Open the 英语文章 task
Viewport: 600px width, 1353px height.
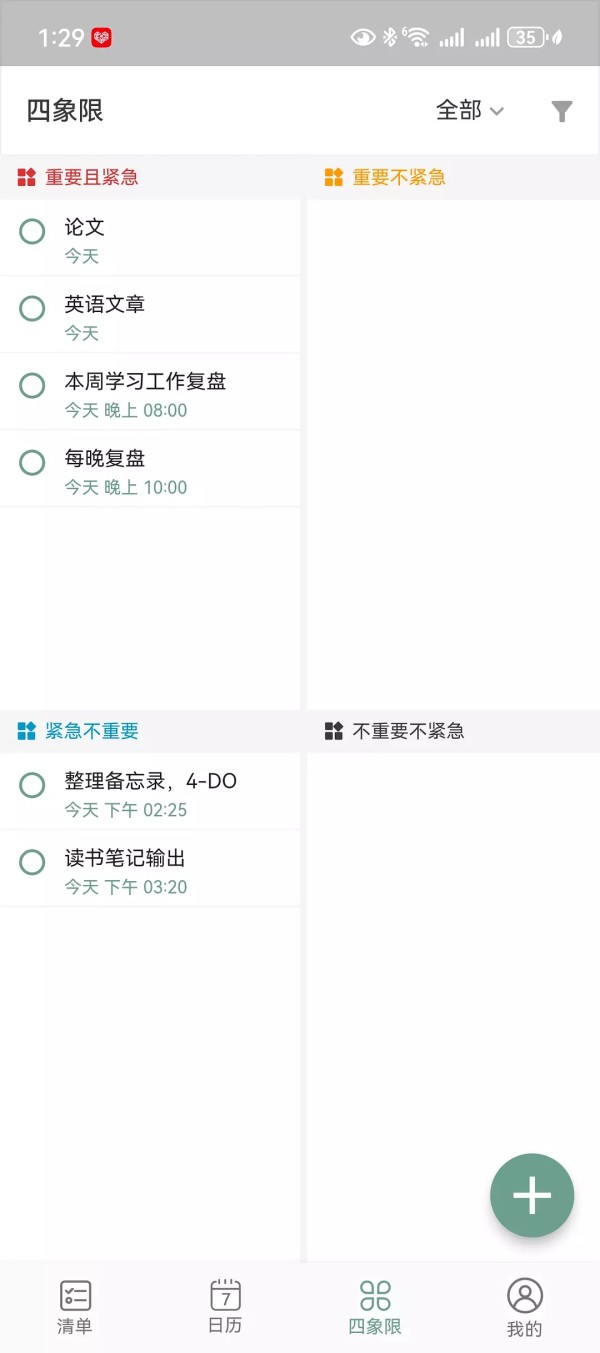coord(150,316)
